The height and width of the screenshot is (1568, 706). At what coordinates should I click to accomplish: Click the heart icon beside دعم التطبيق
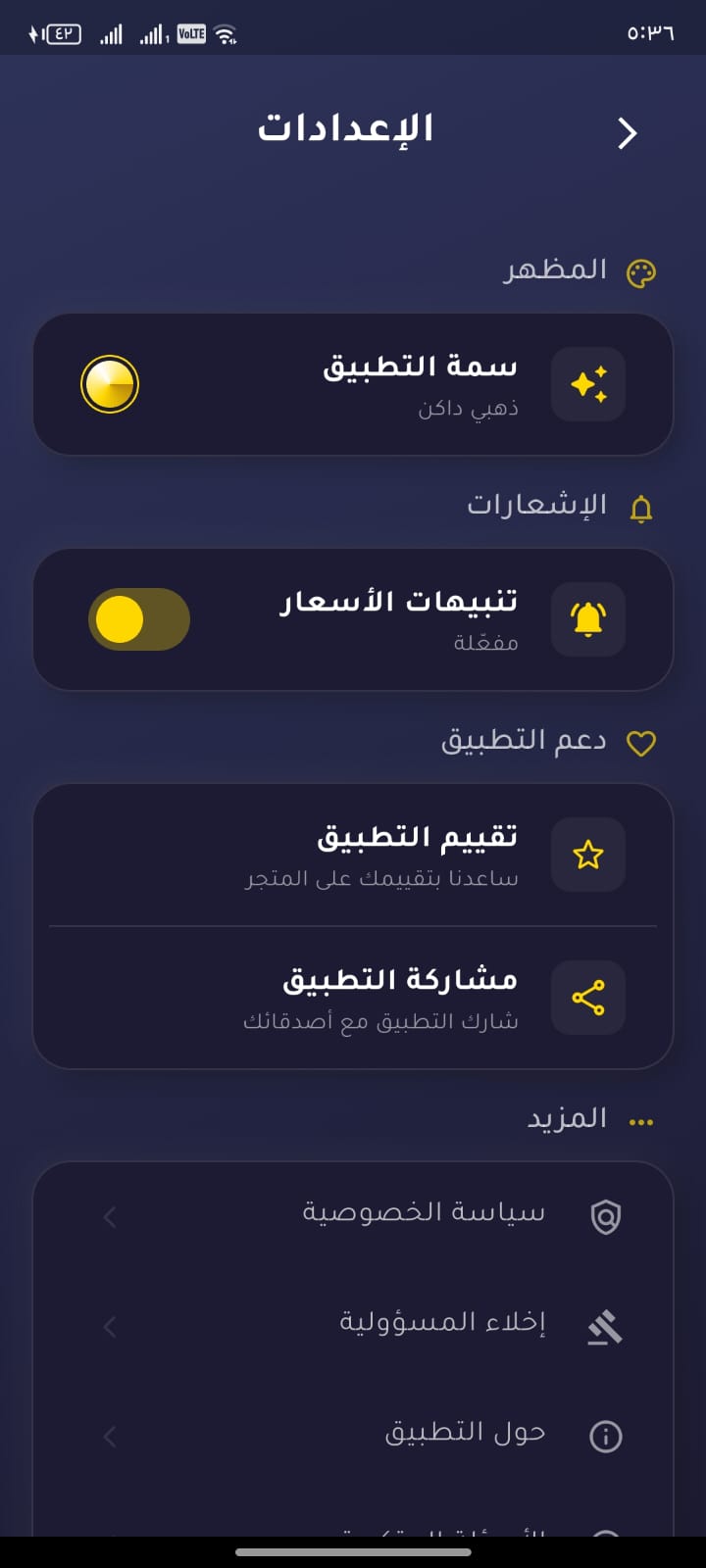[x=642, y=744]
